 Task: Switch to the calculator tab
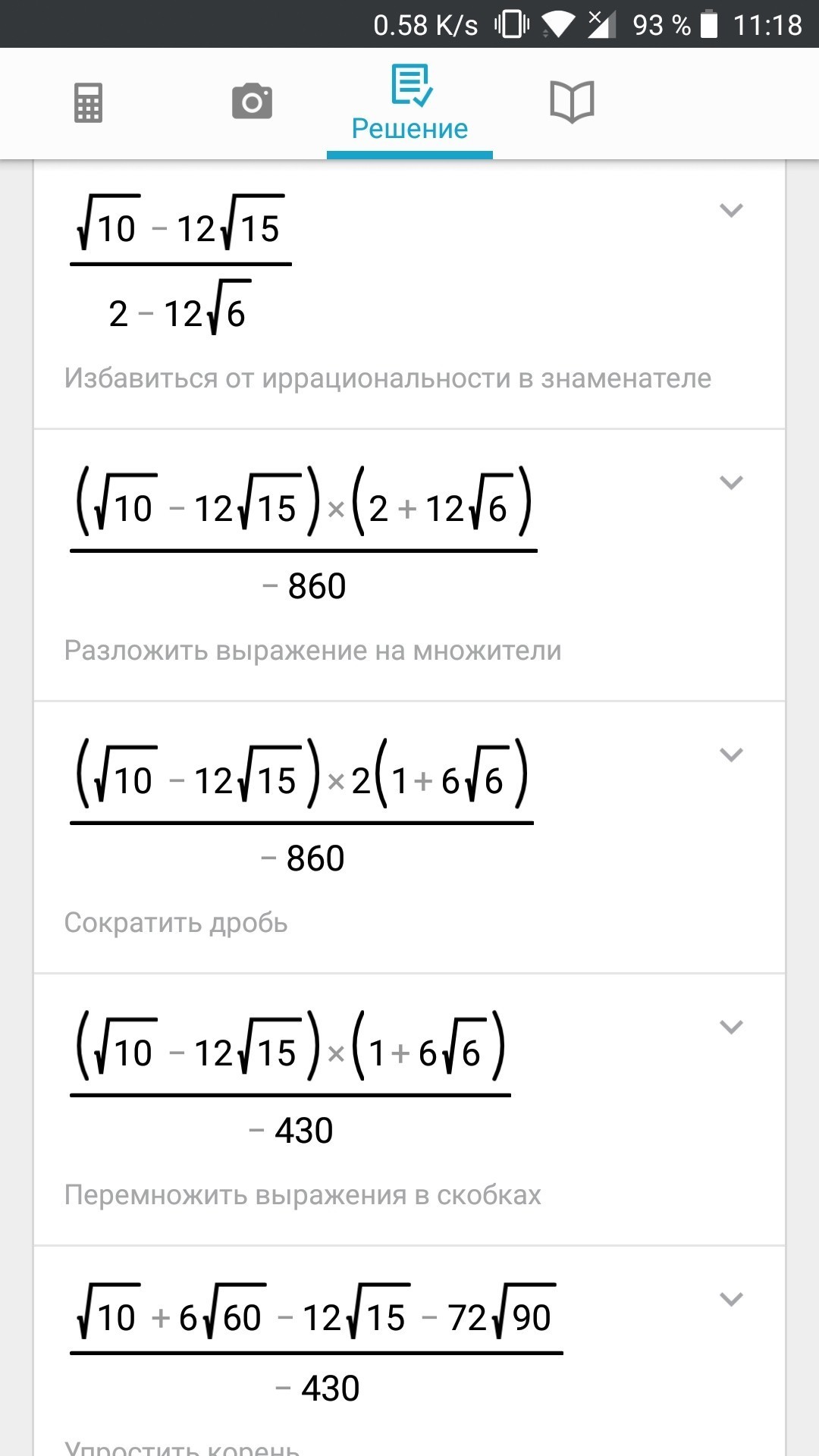tap(88, 102)
